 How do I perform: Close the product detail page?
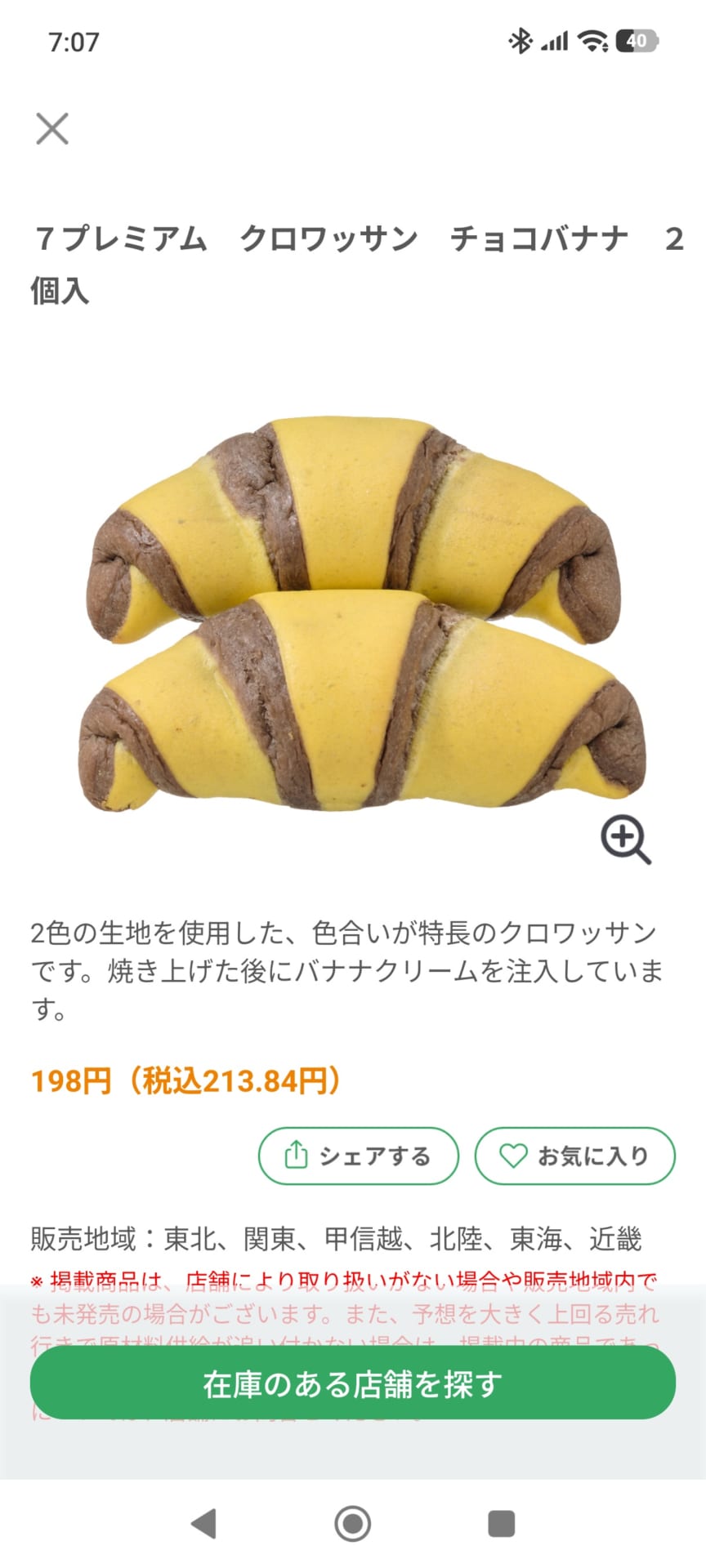(52, 129)
